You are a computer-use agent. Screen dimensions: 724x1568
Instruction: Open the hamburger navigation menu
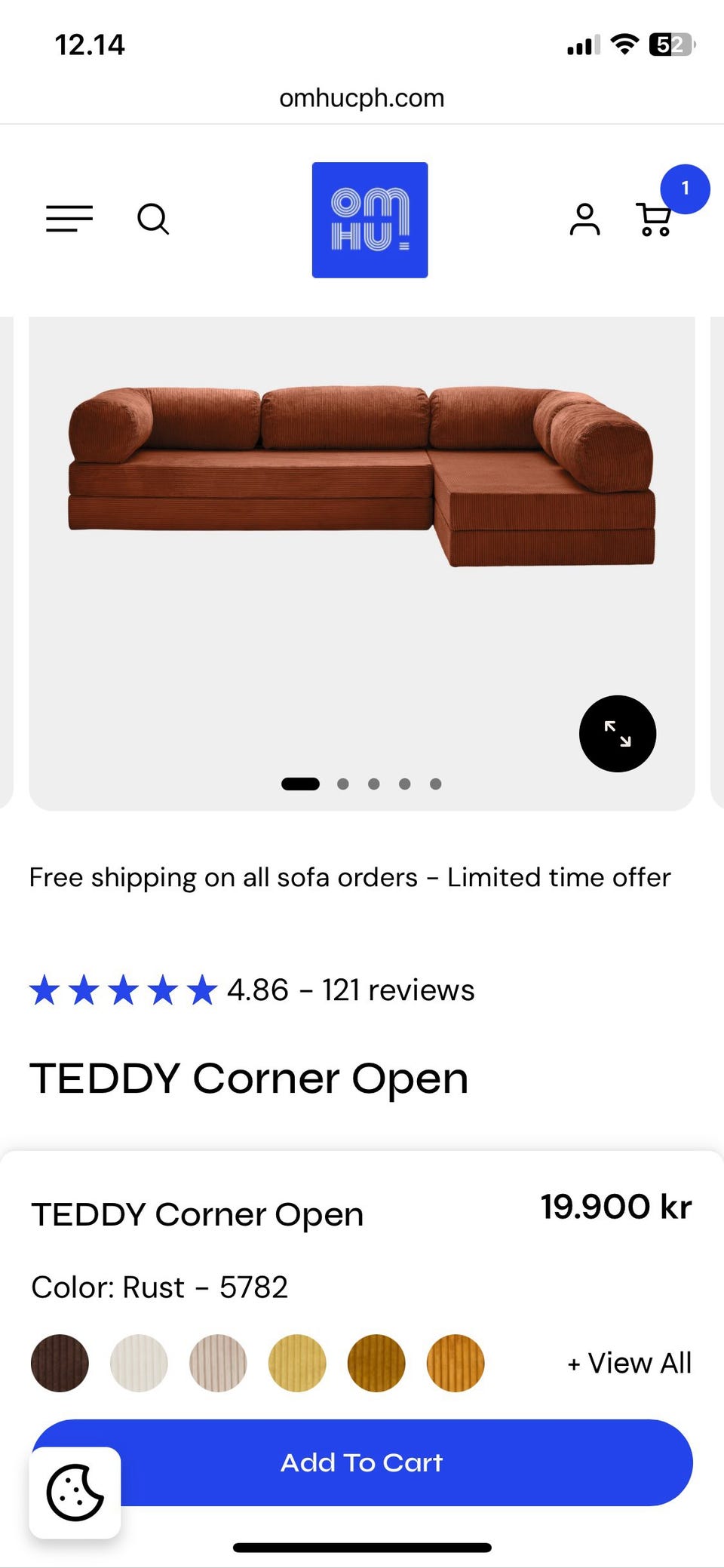coord(69,219)
